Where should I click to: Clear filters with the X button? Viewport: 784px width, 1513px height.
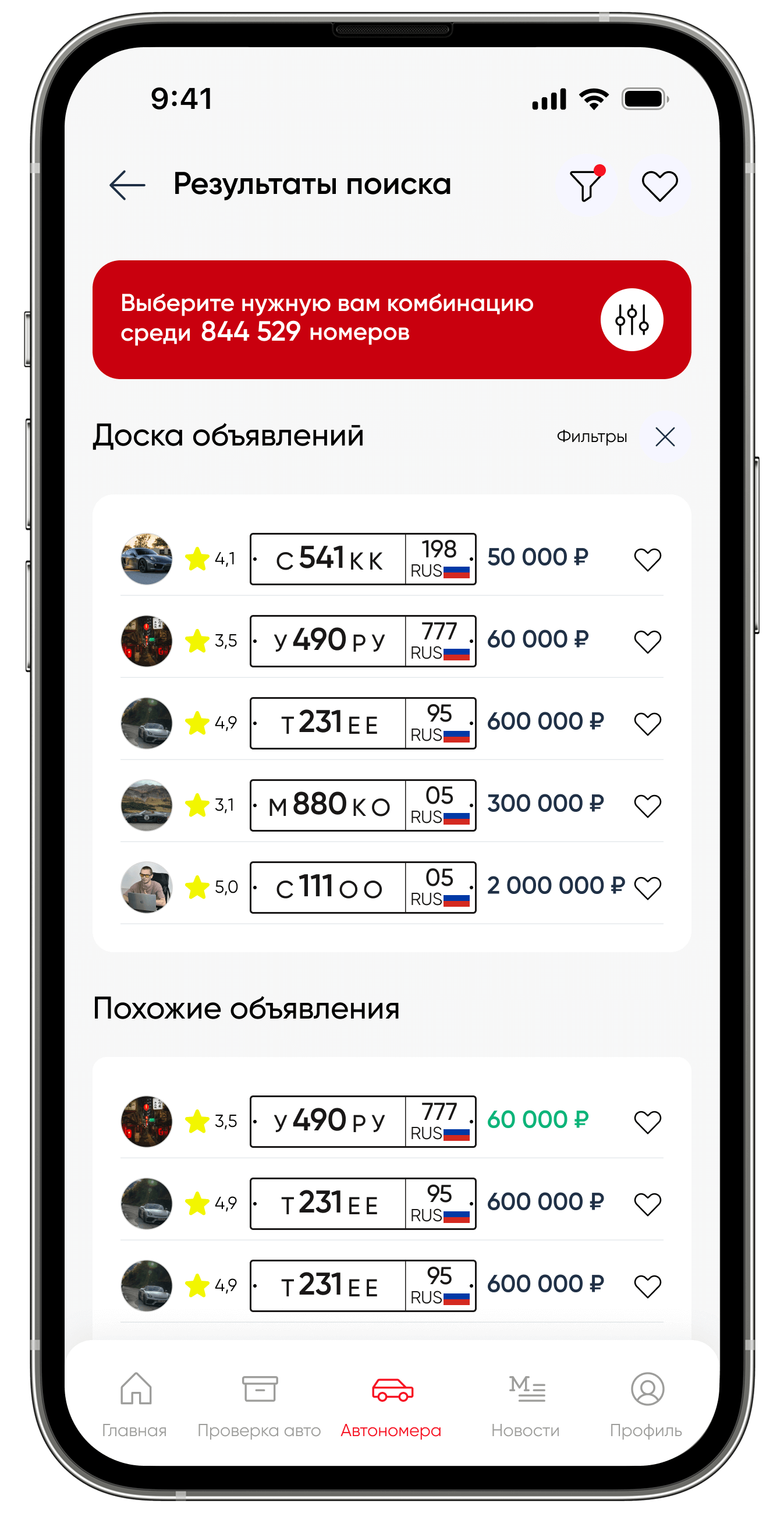665,436
